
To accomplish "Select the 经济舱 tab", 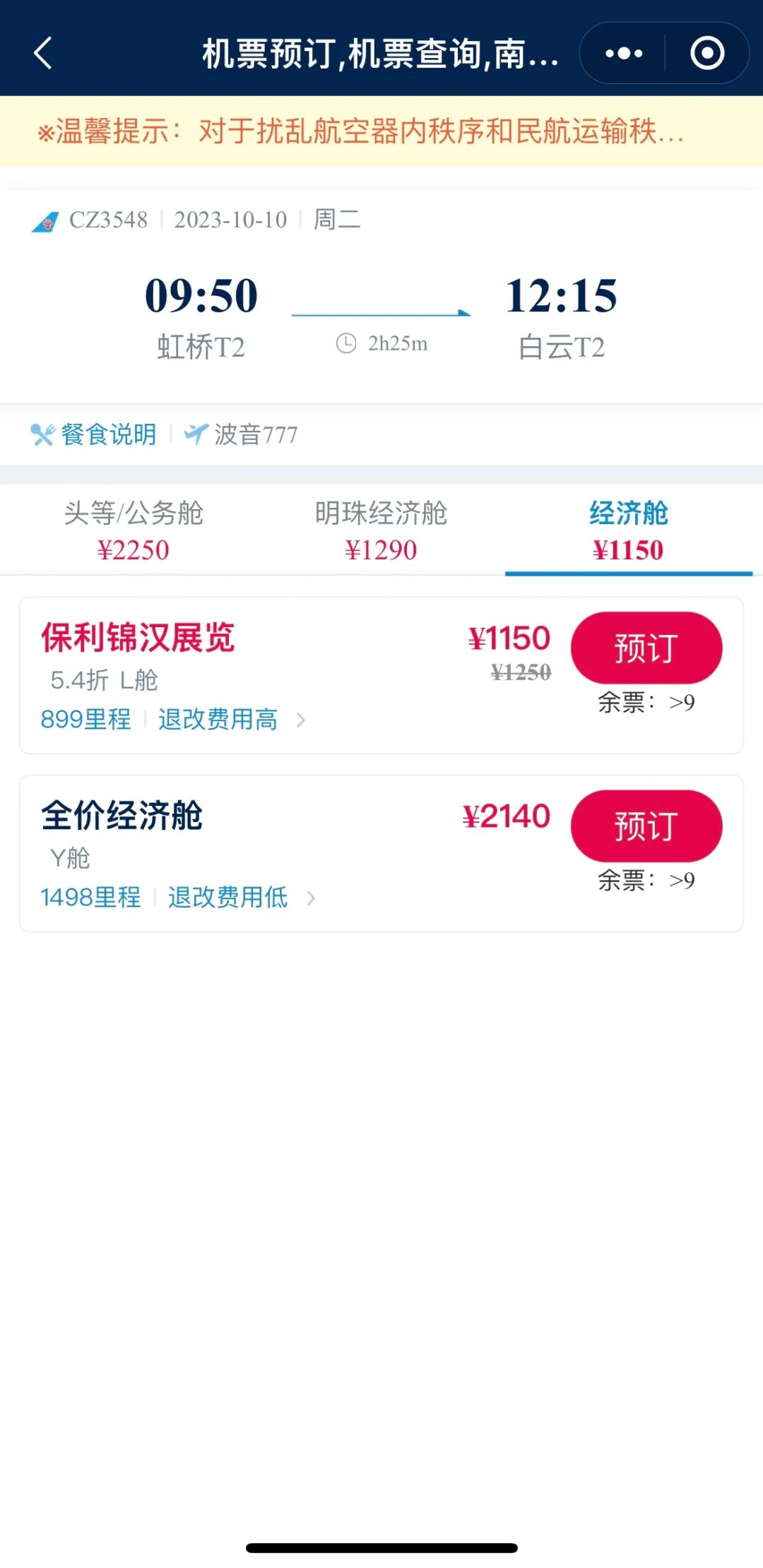I will click(629, 531).
